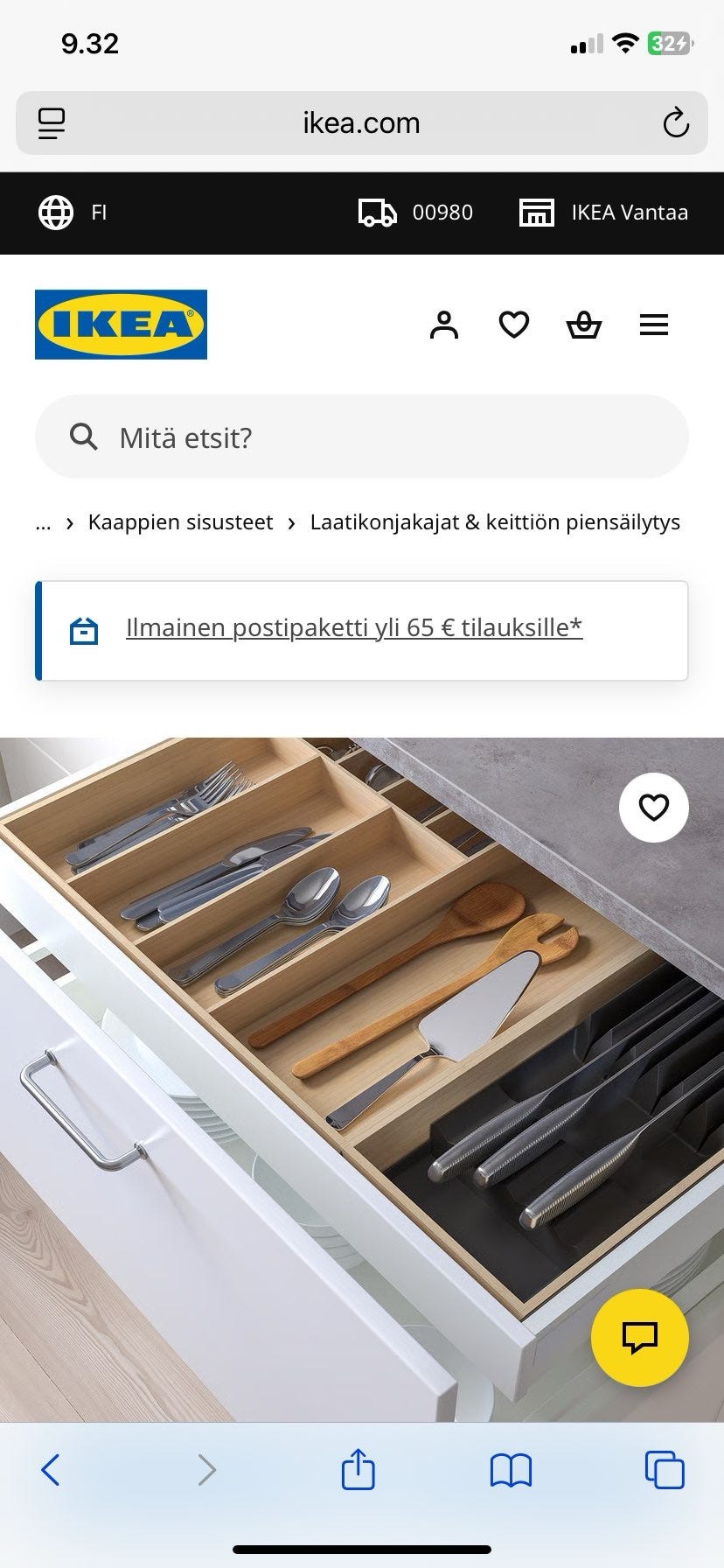The height and width of the screenshot is (1568, 724).
Task: Open Laatikonjakajat & keittiön piensäilytys breadcrumb
Action: [494, 522]
